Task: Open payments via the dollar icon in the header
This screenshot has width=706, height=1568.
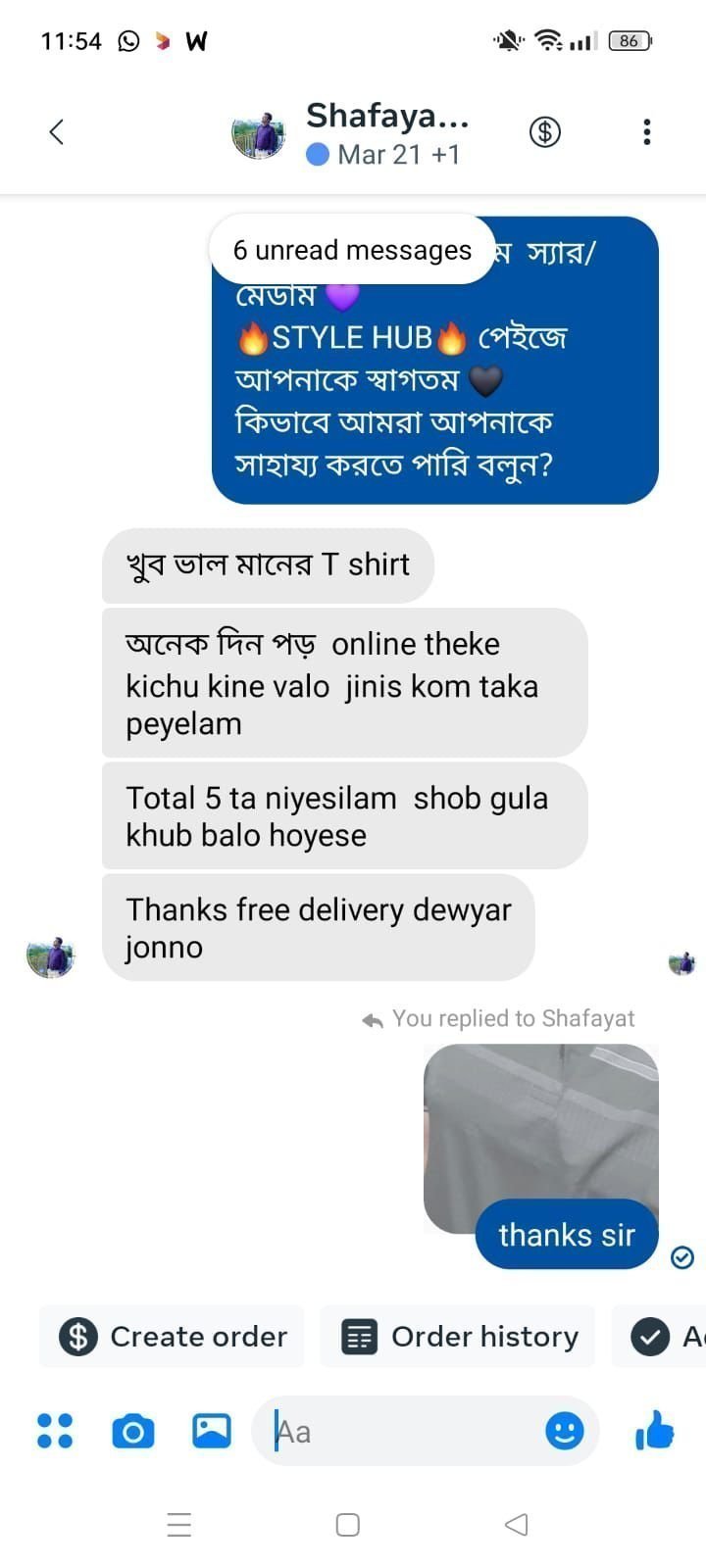Action: (x=545, y=130)
